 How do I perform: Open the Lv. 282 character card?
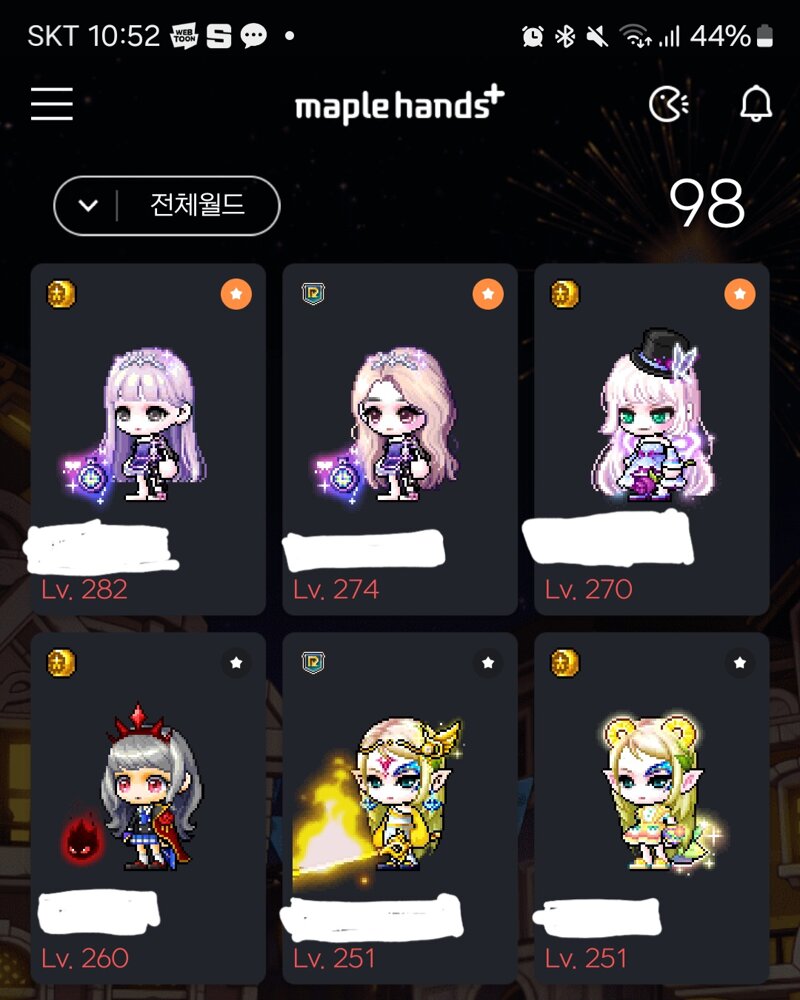click(x=148, y=440)
